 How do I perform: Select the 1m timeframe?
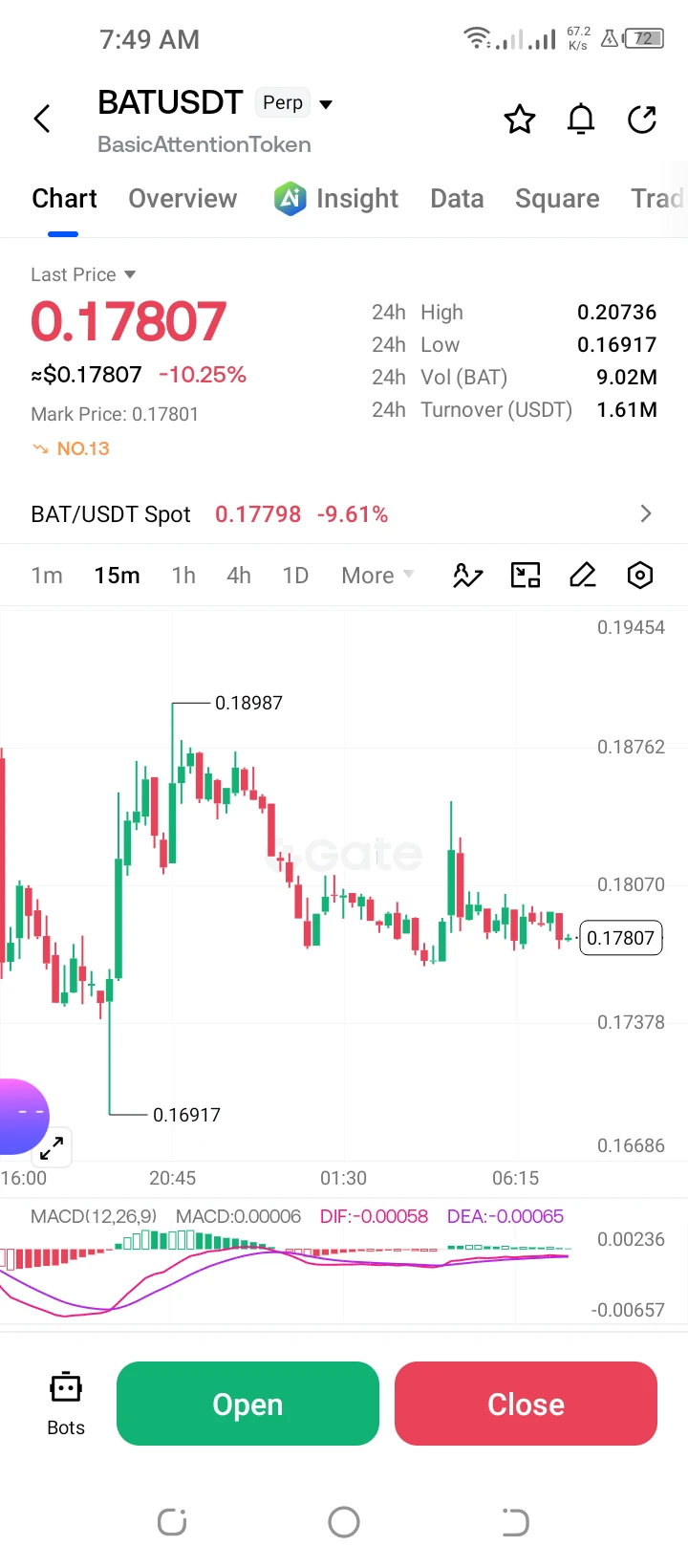pos(47,576)
